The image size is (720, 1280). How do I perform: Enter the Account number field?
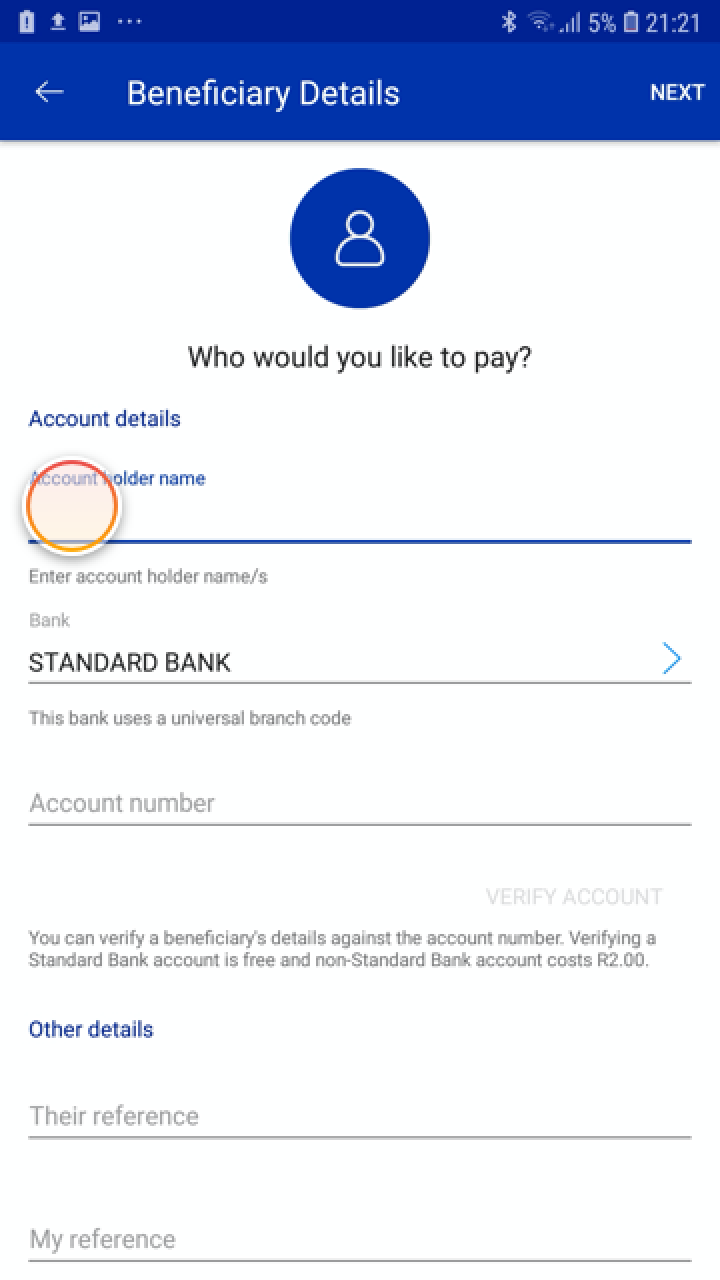pyautogui.click(x=358, y=803)
